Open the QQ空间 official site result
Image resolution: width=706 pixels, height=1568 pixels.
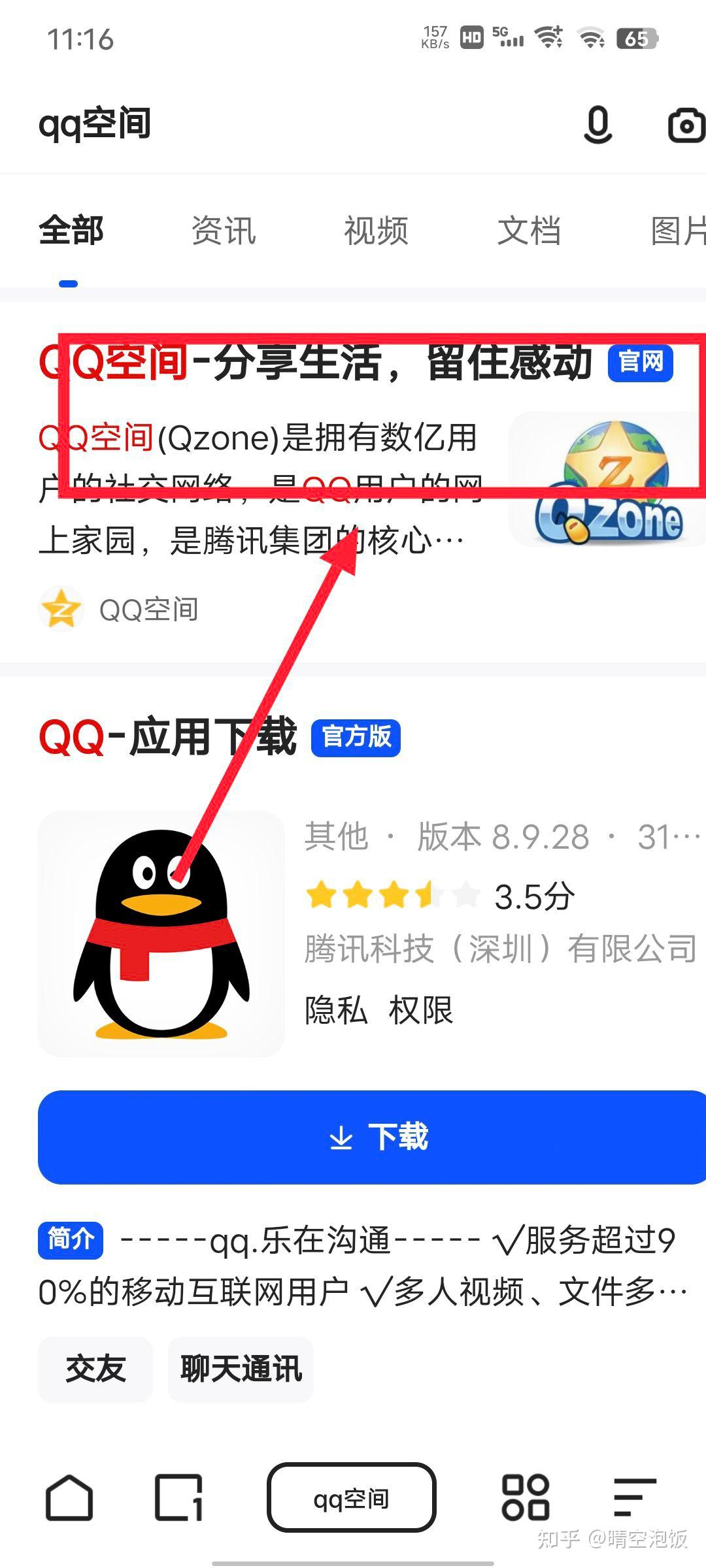click(x=316, y=363)
